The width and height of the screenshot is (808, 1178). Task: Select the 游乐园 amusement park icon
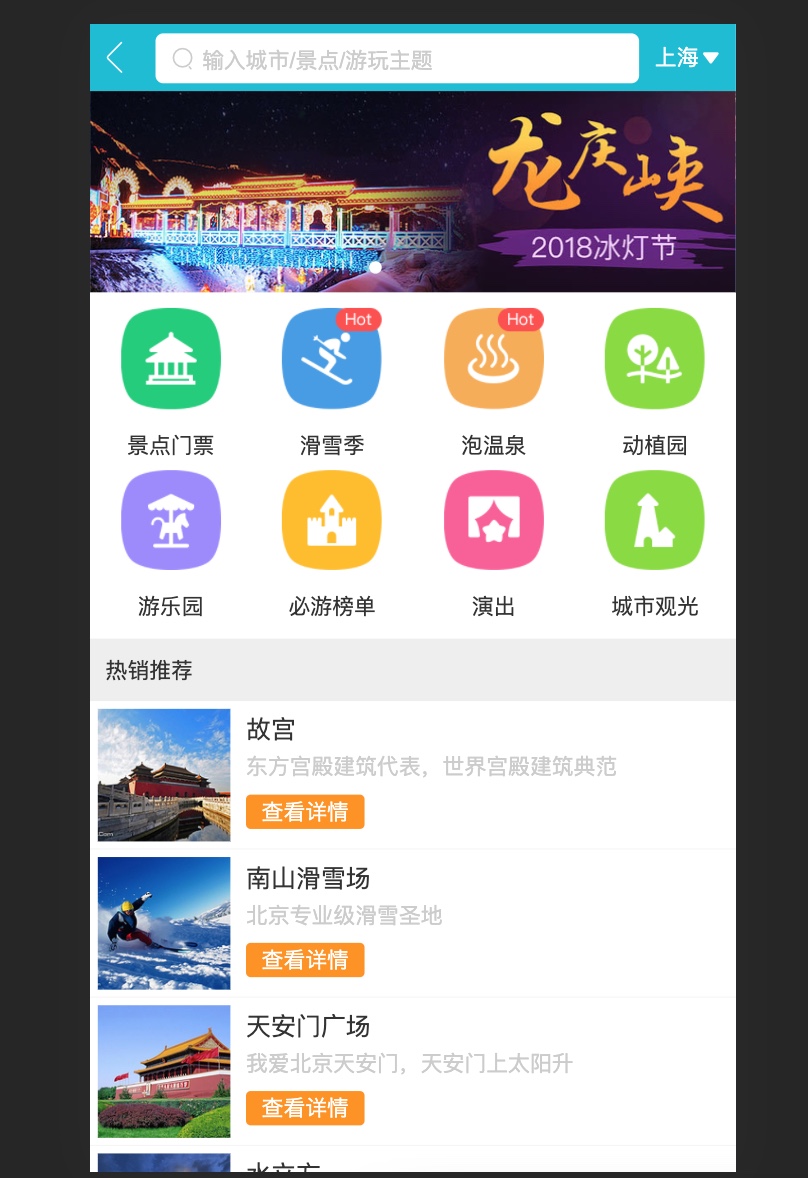(x=170, y=520)
